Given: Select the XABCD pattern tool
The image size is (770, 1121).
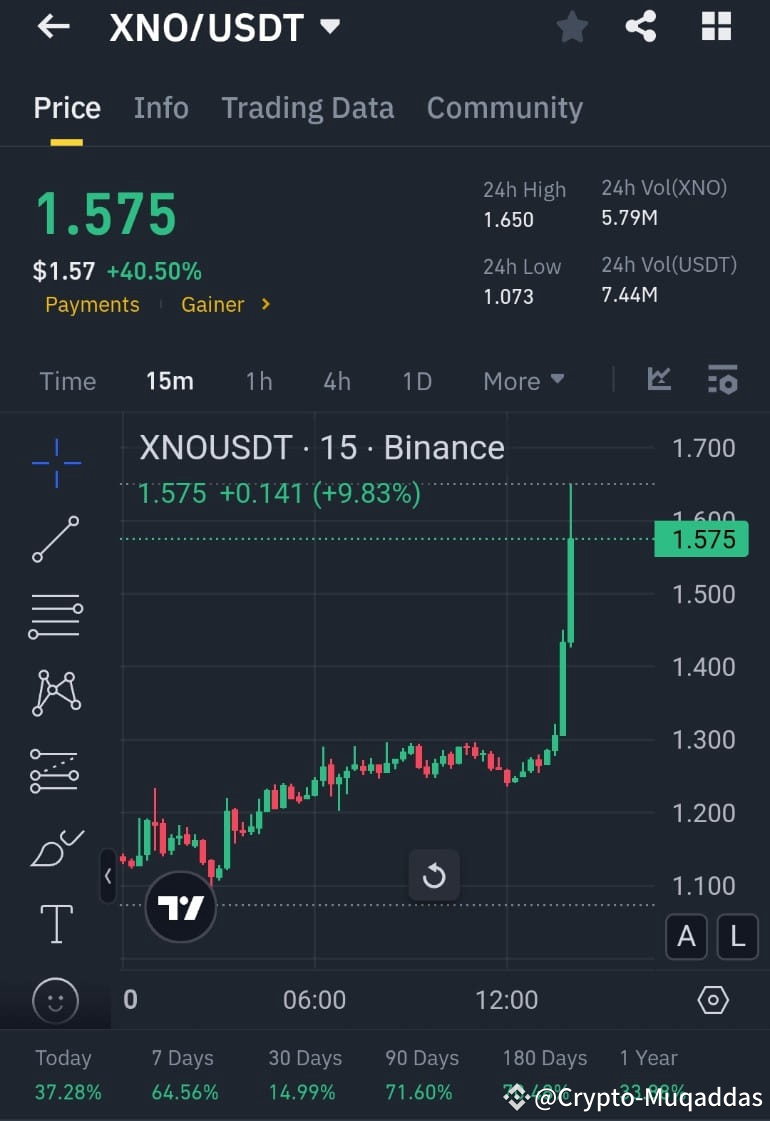Looking at the screenshot, I should (55, 693).
